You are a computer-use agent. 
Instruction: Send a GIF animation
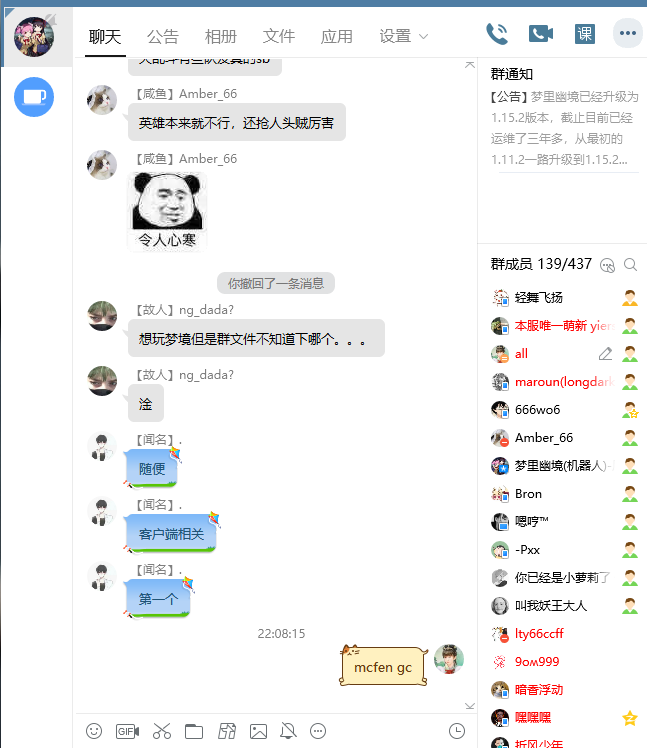[x=127, y=731]
